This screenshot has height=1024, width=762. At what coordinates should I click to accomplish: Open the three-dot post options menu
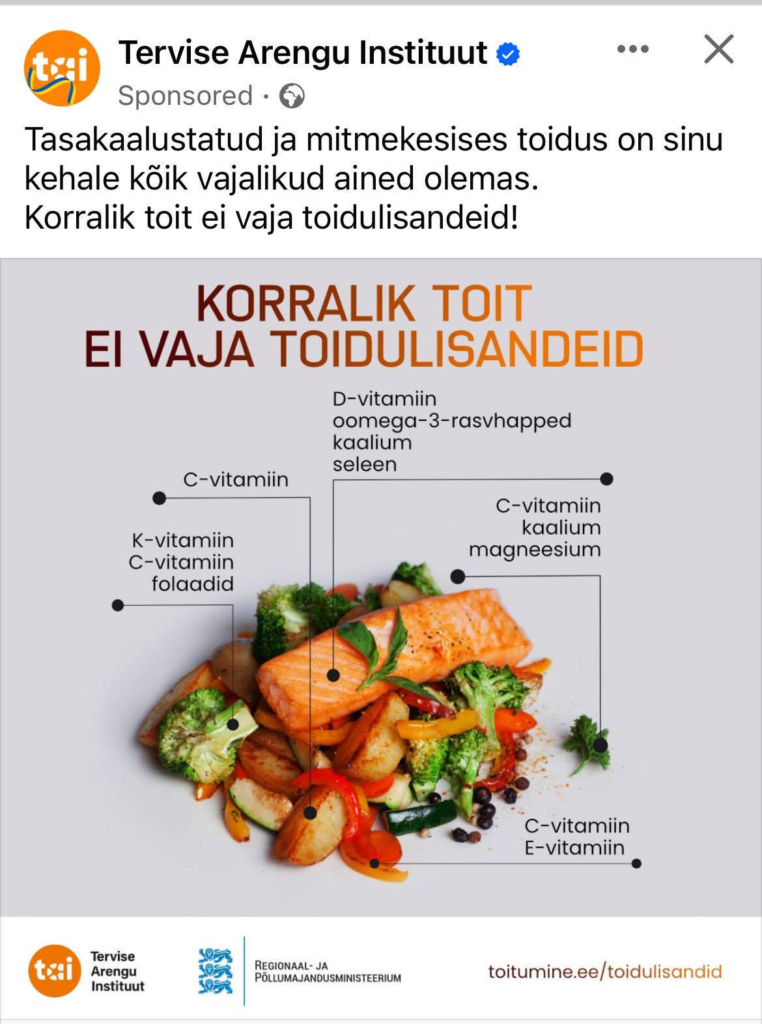(632, 49)
